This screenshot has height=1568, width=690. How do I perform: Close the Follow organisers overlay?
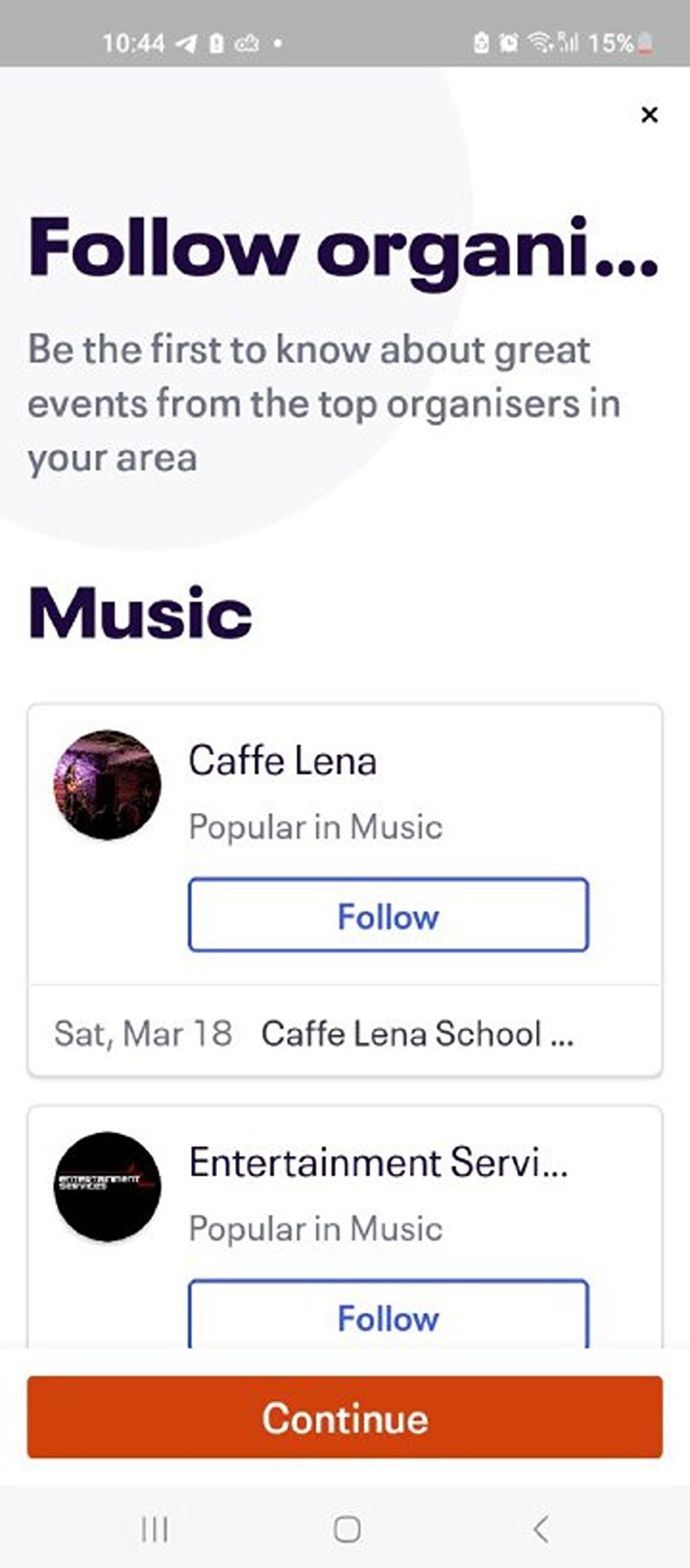pyautogui.click(x=650, y=115)
